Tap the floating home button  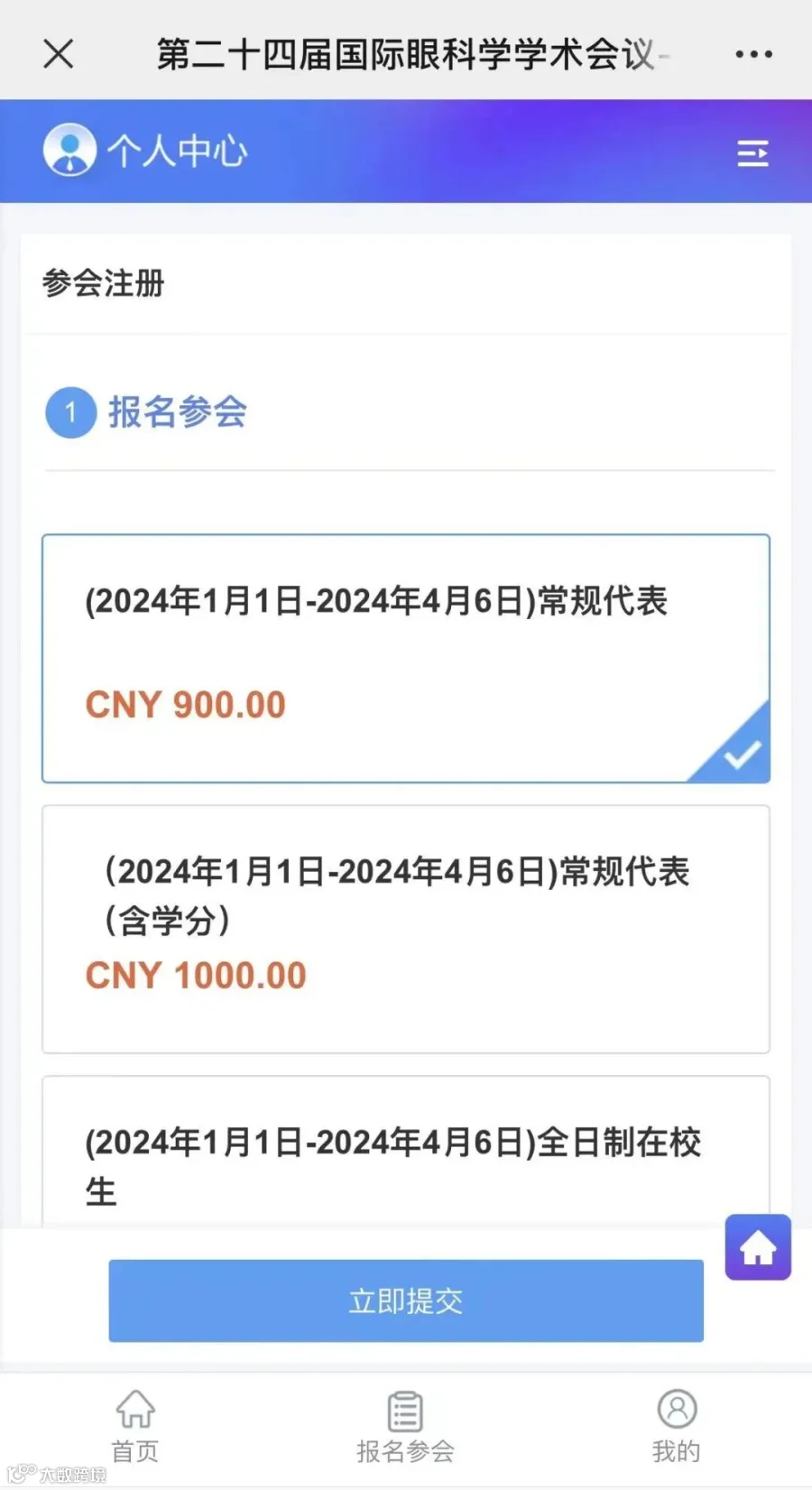[x=758, y=1247]
